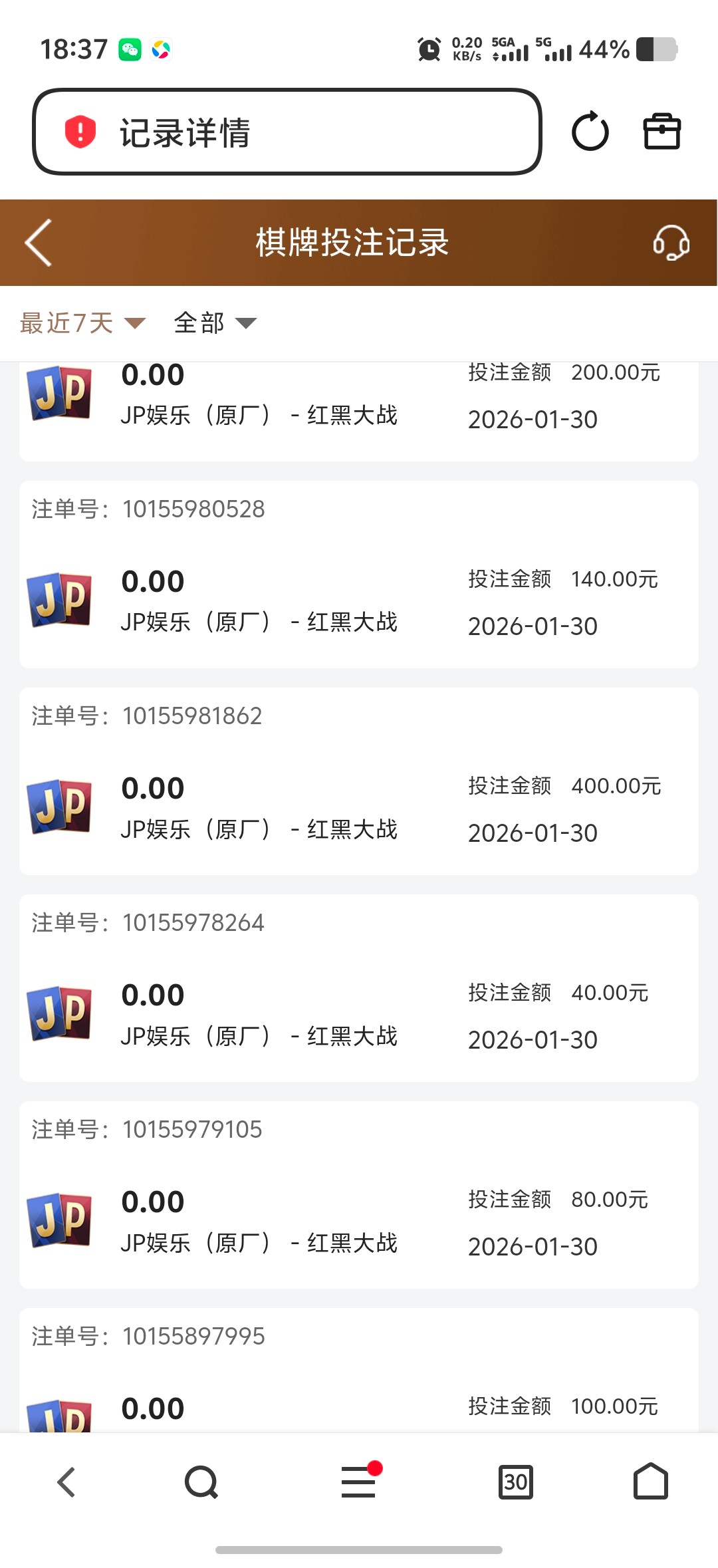Viewport: 718px width, 1568px height.
Task: Tap the home icon in bottom bar
Action: pyautogui.click(x=652, y=1482)
